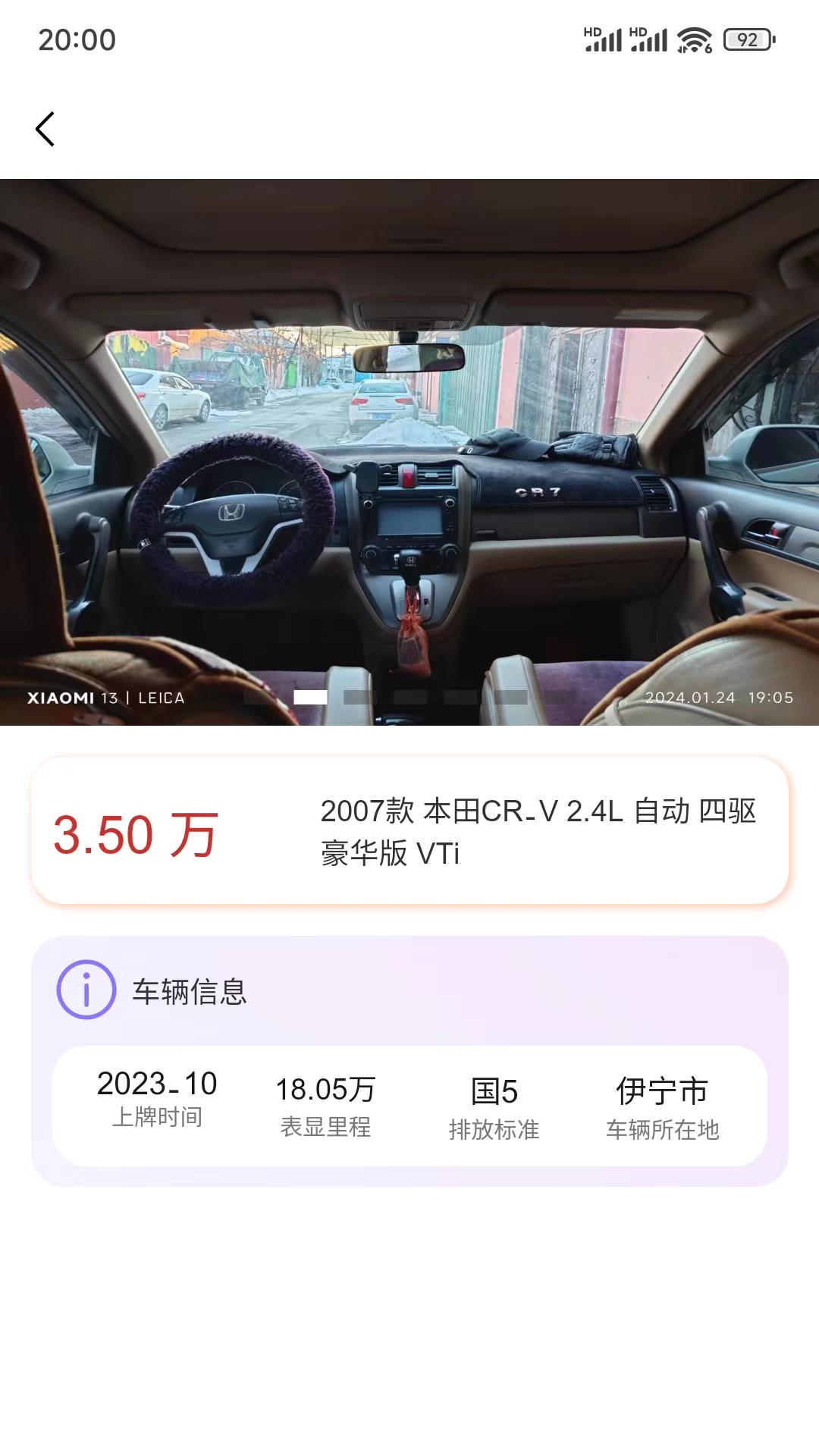Go back using the top-left arrow
This screenshot has height=1456, width=819.
[x=45, y=129]
